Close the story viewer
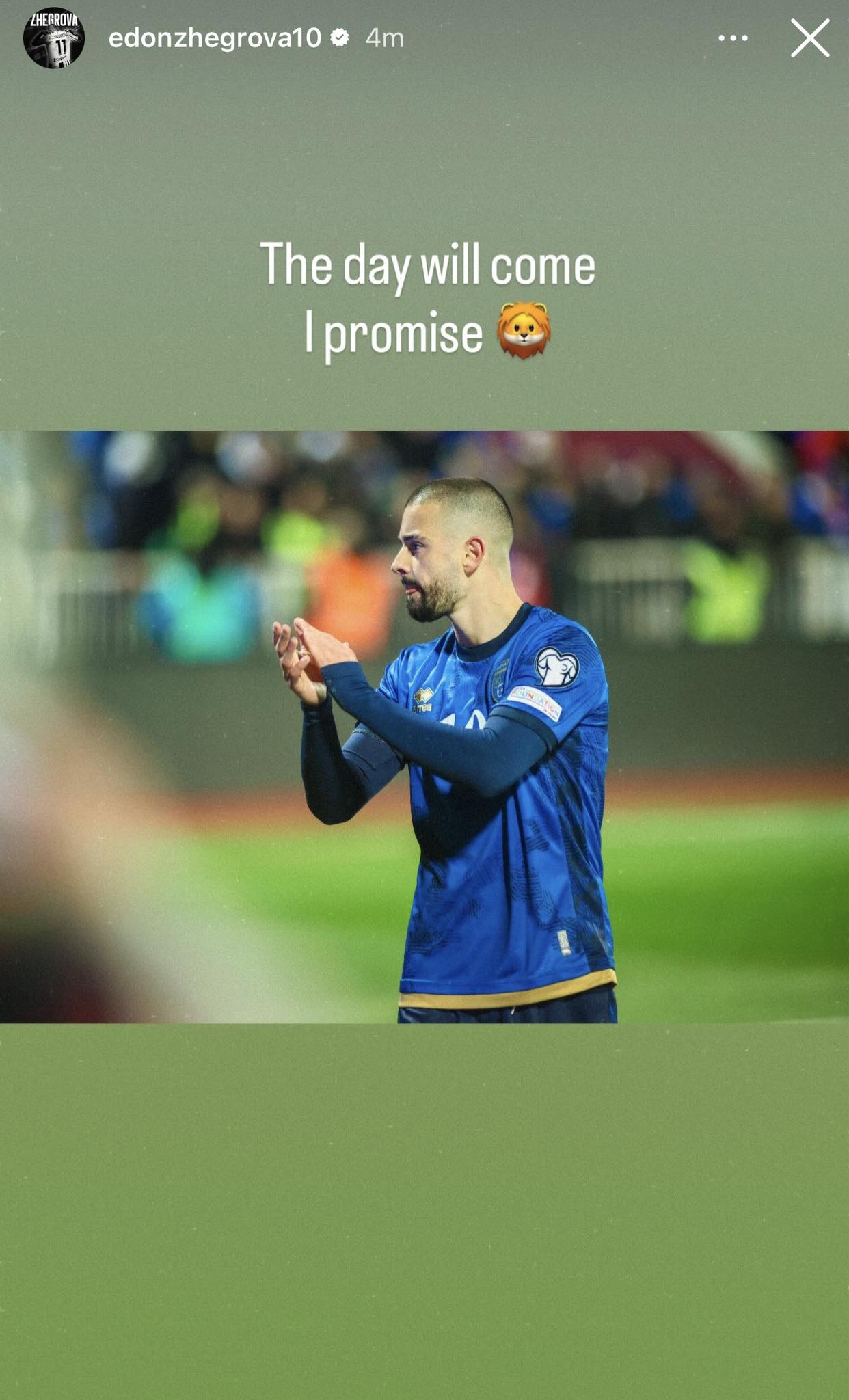 click(810, 38)
